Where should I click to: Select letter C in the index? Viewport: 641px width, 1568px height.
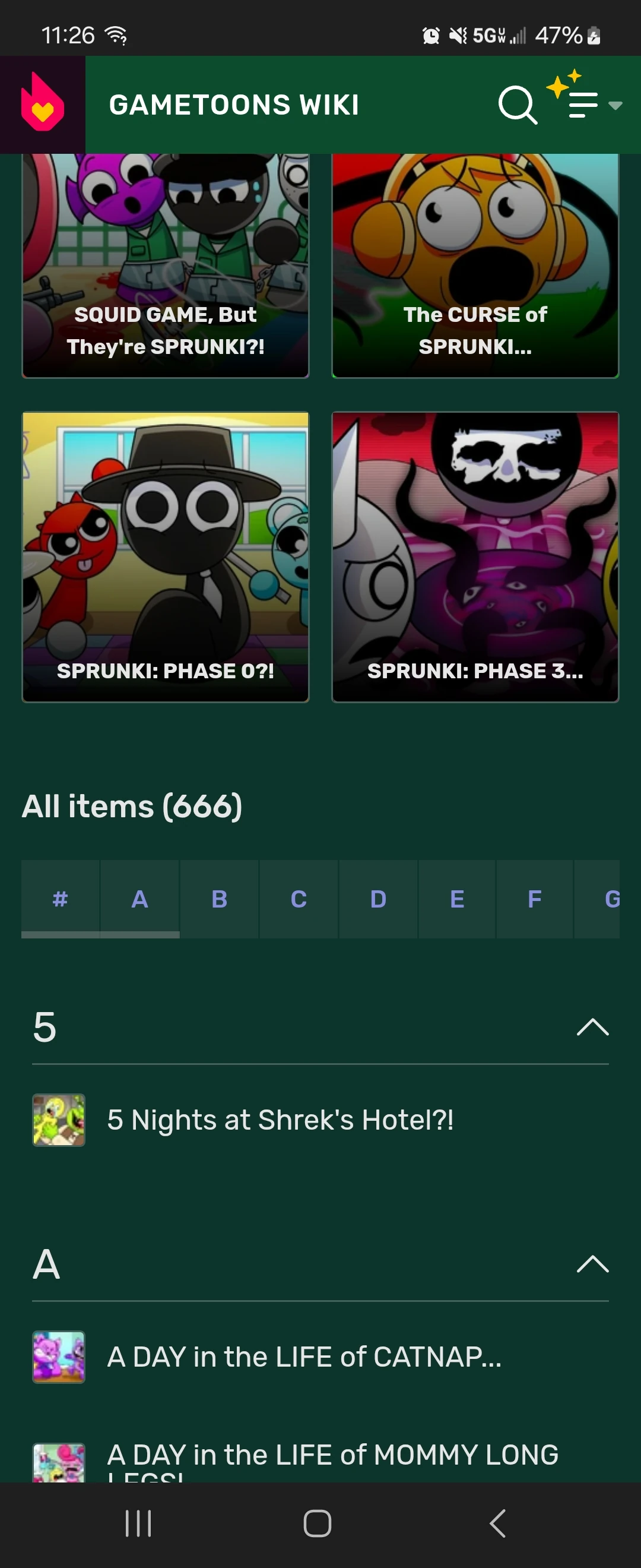[x=299, y=899]
